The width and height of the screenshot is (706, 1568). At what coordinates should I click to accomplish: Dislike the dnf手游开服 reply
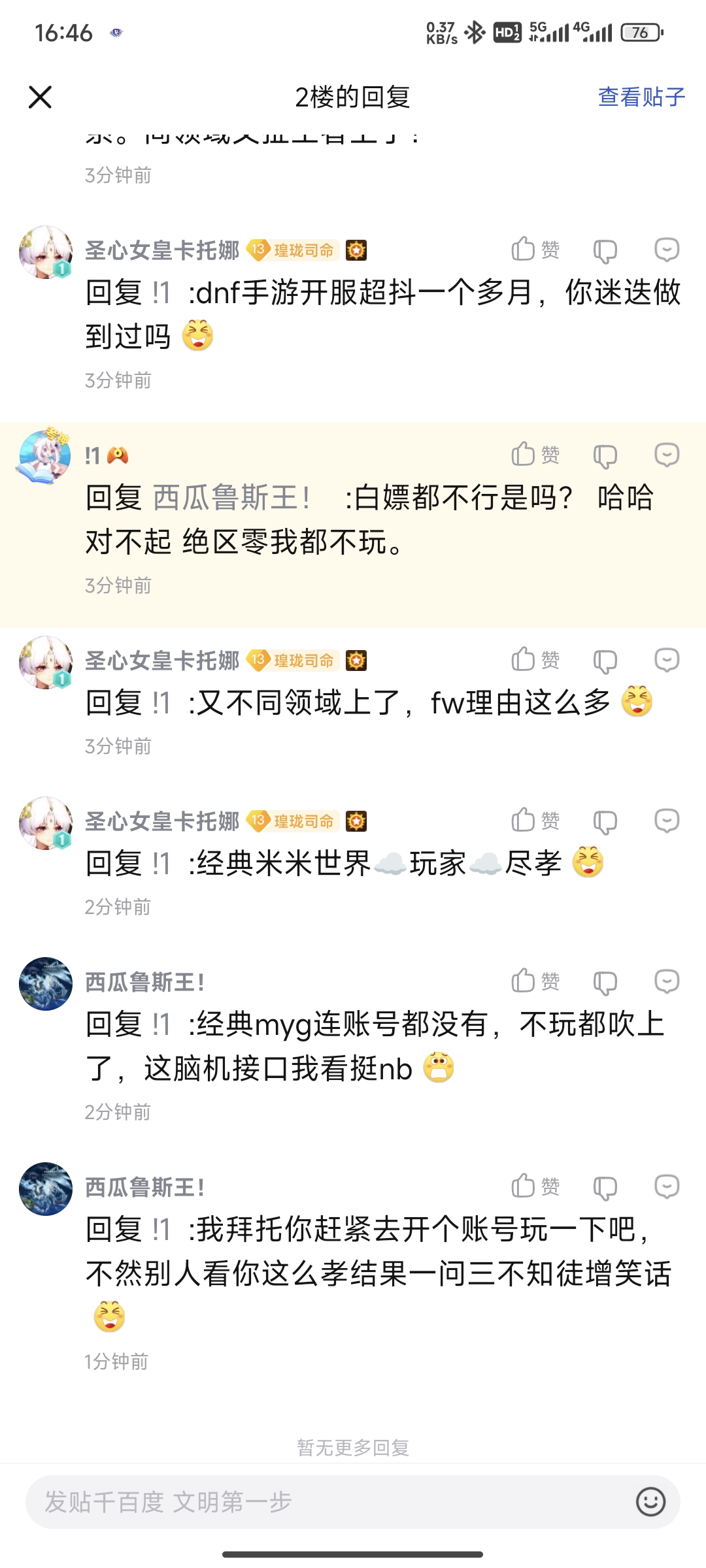click(x=605, y=250)
